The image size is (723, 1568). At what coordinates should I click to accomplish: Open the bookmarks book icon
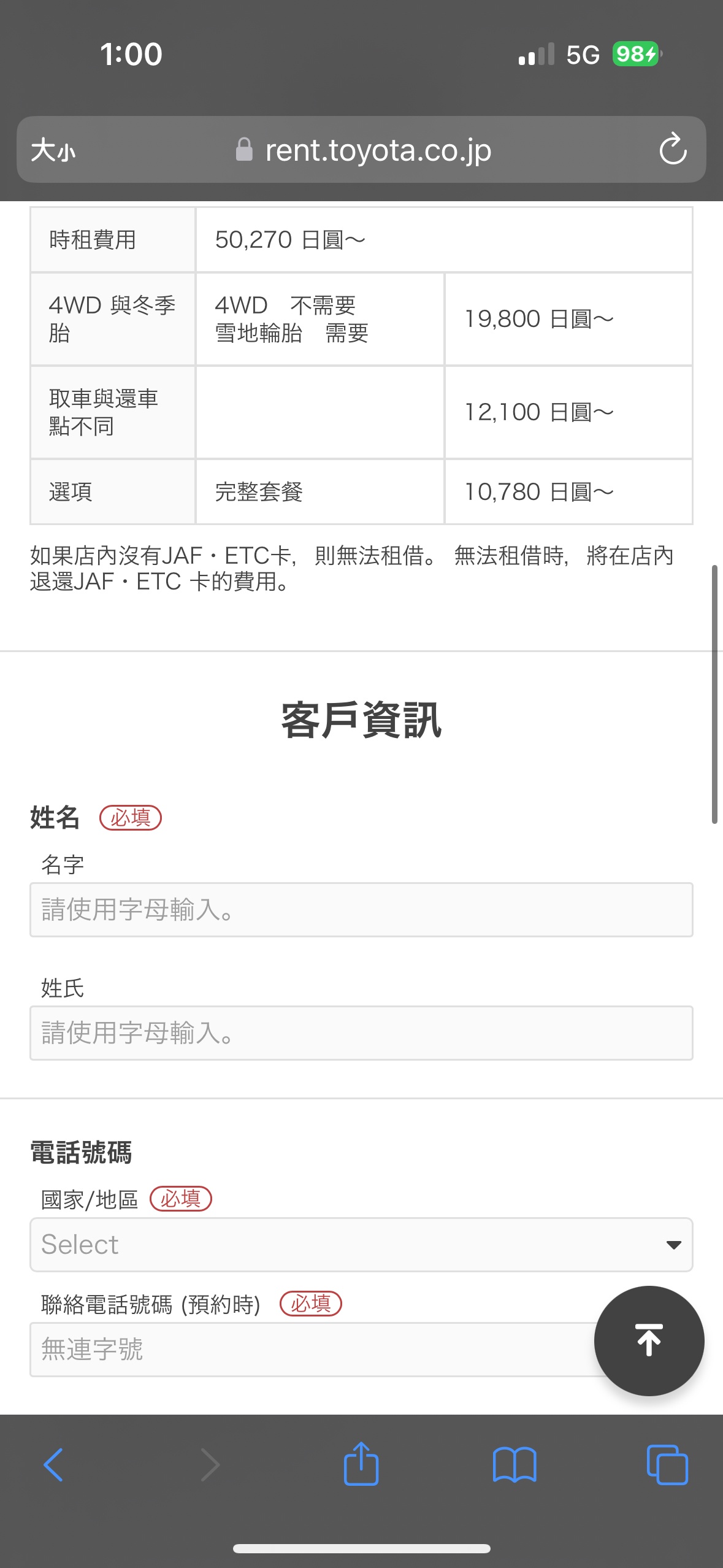[515, 1465]
